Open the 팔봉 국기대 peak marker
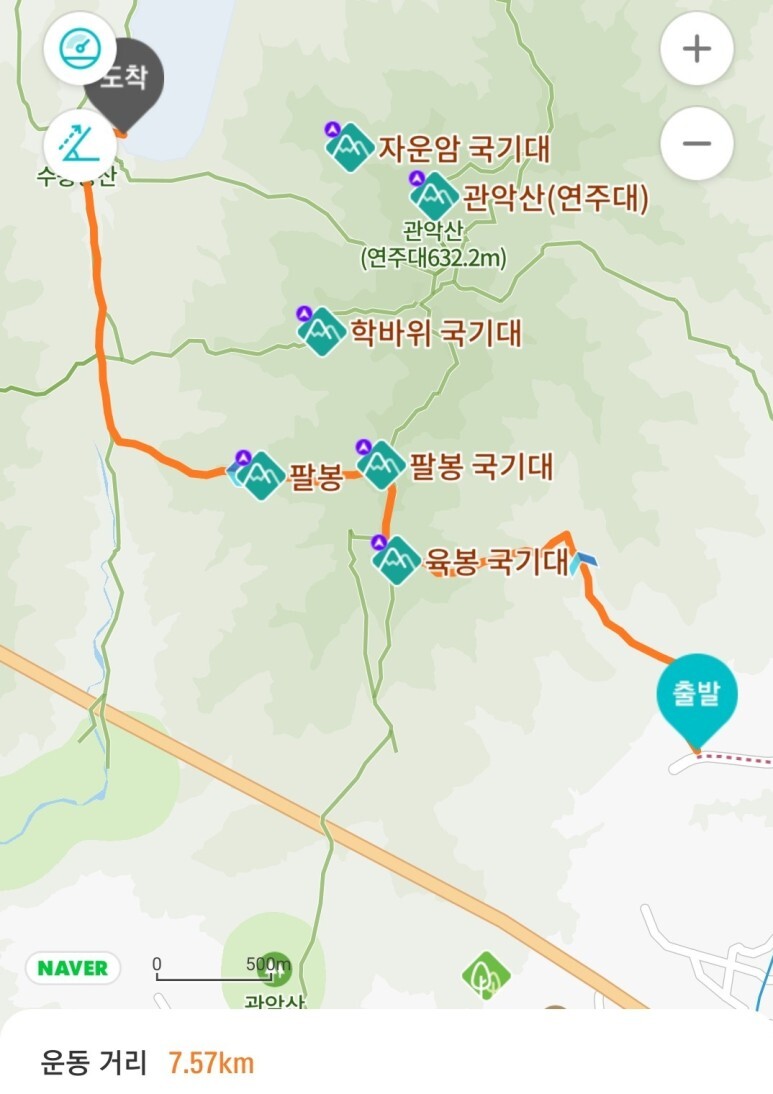The image size is (773, 1094). (x=380, y=464)
